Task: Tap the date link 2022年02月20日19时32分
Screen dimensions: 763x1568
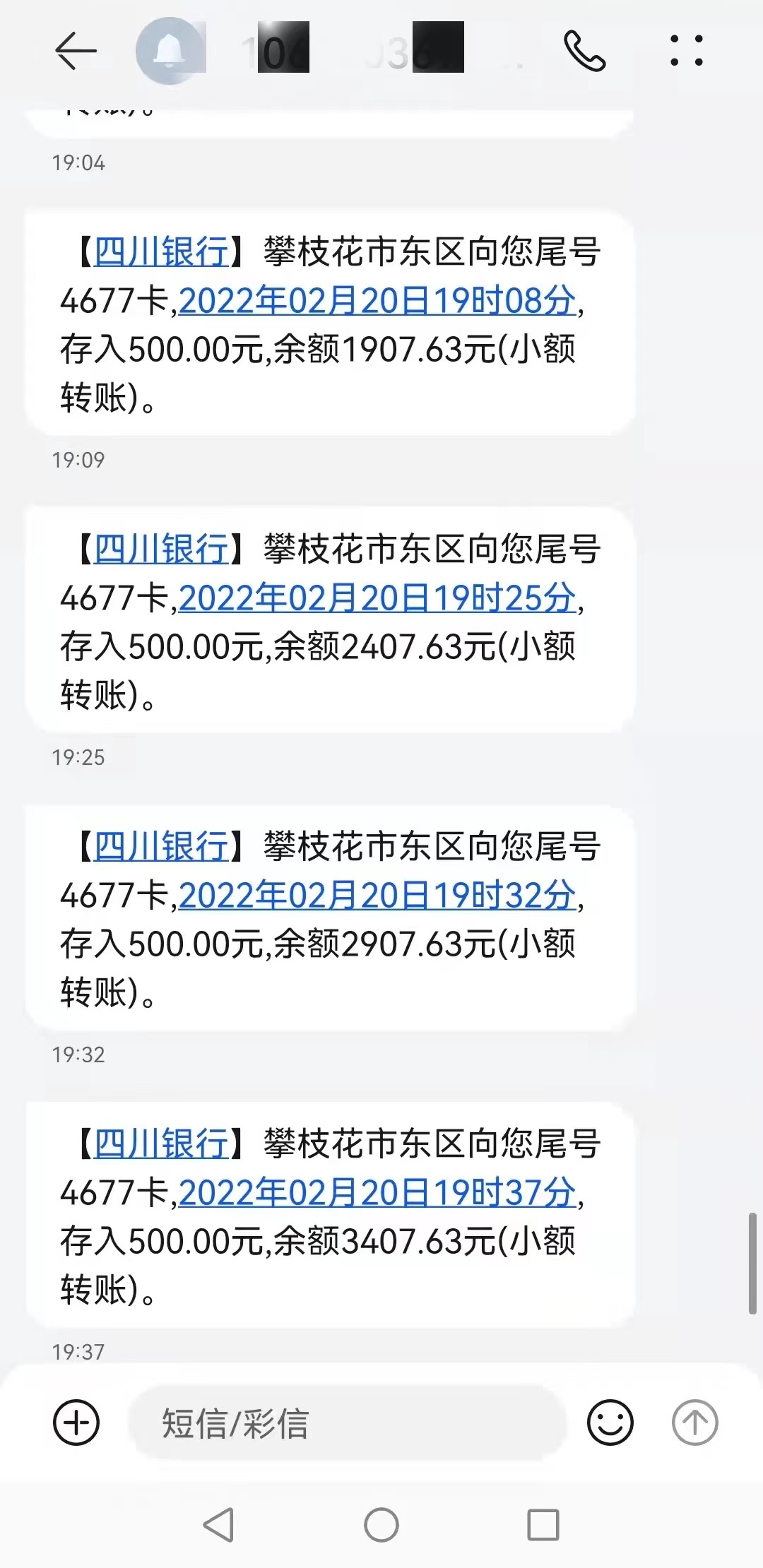Action: (x=377, y=896)
